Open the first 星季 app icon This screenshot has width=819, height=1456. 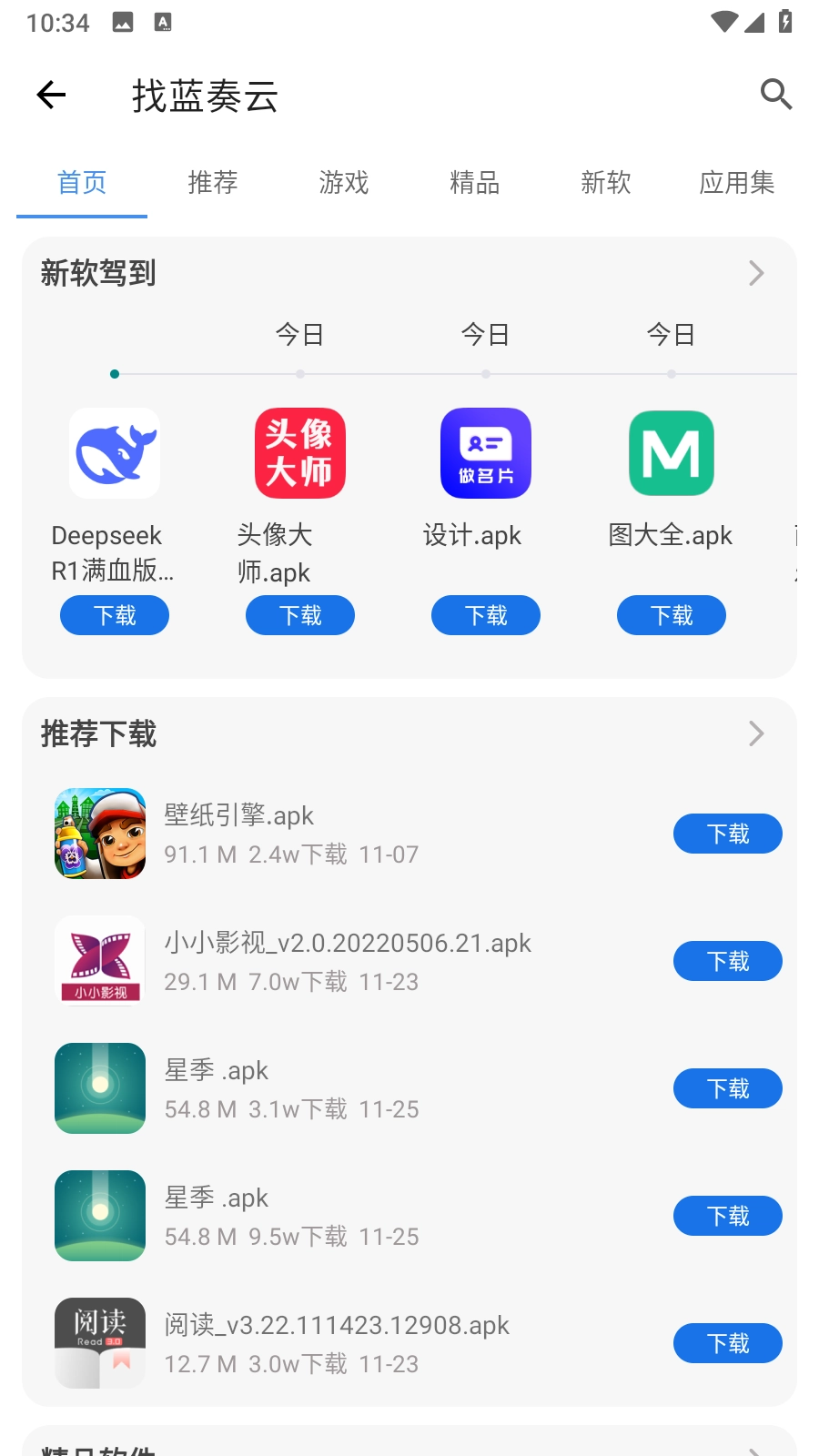99,1087
